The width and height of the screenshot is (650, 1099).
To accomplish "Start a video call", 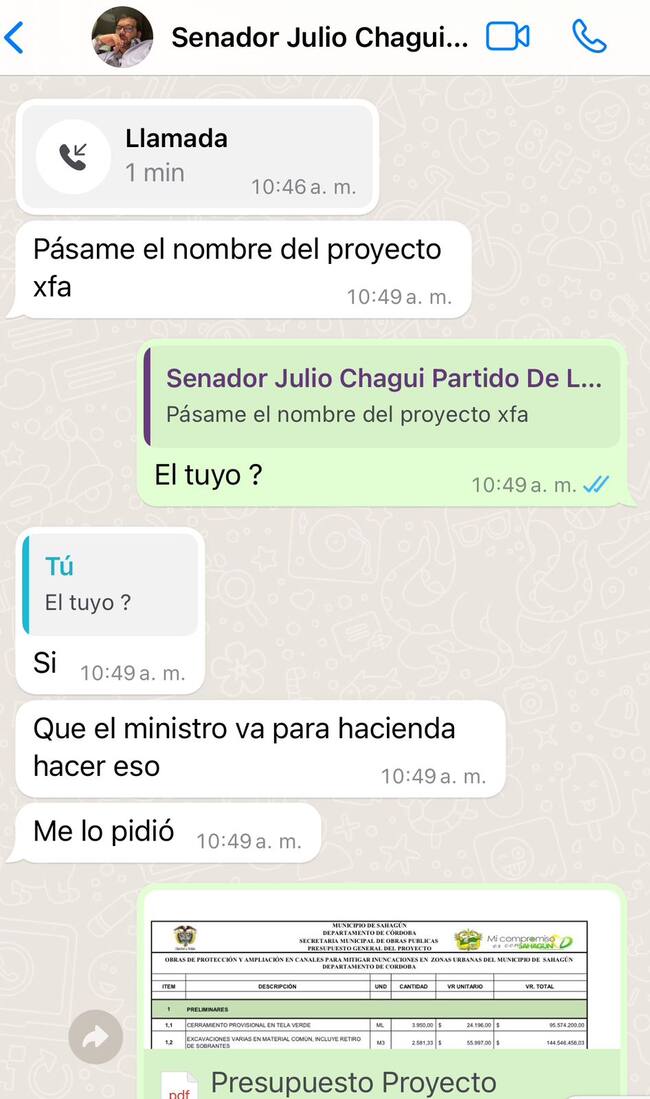I will pos(508,37).
